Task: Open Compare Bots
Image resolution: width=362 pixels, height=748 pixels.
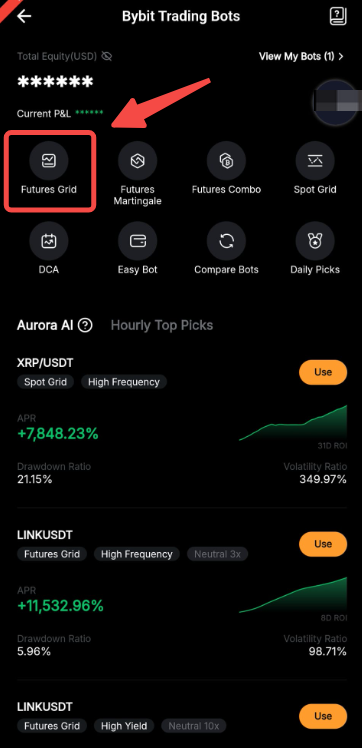Action: coord(226,249)
